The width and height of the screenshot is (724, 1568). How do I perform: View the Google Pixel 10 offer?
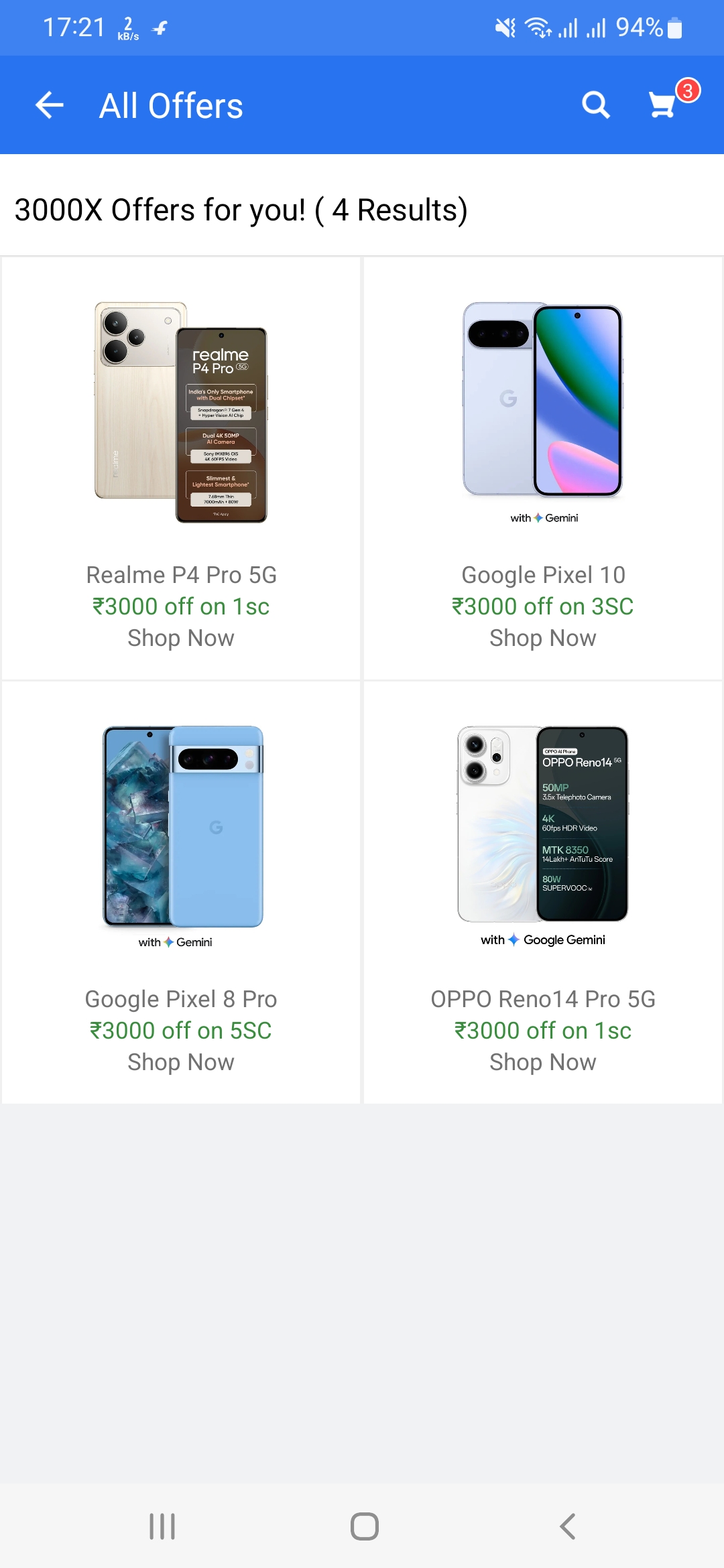[x=543, y=469]
